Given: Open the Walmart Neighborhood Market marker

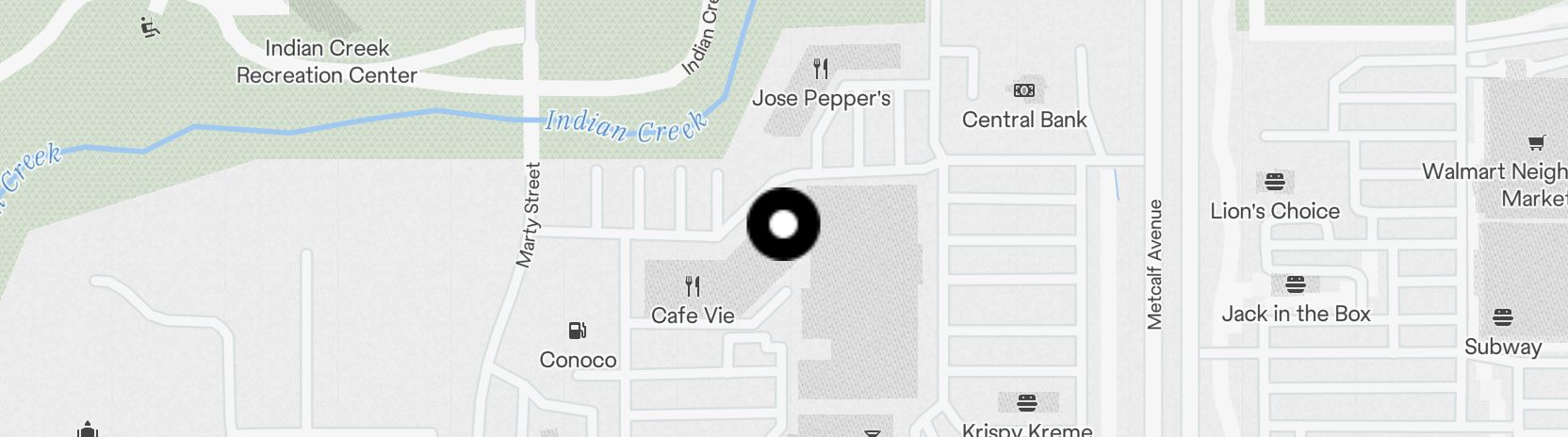Looking at the screenshot, I should pyautogui.click(x=1536, y=143).
